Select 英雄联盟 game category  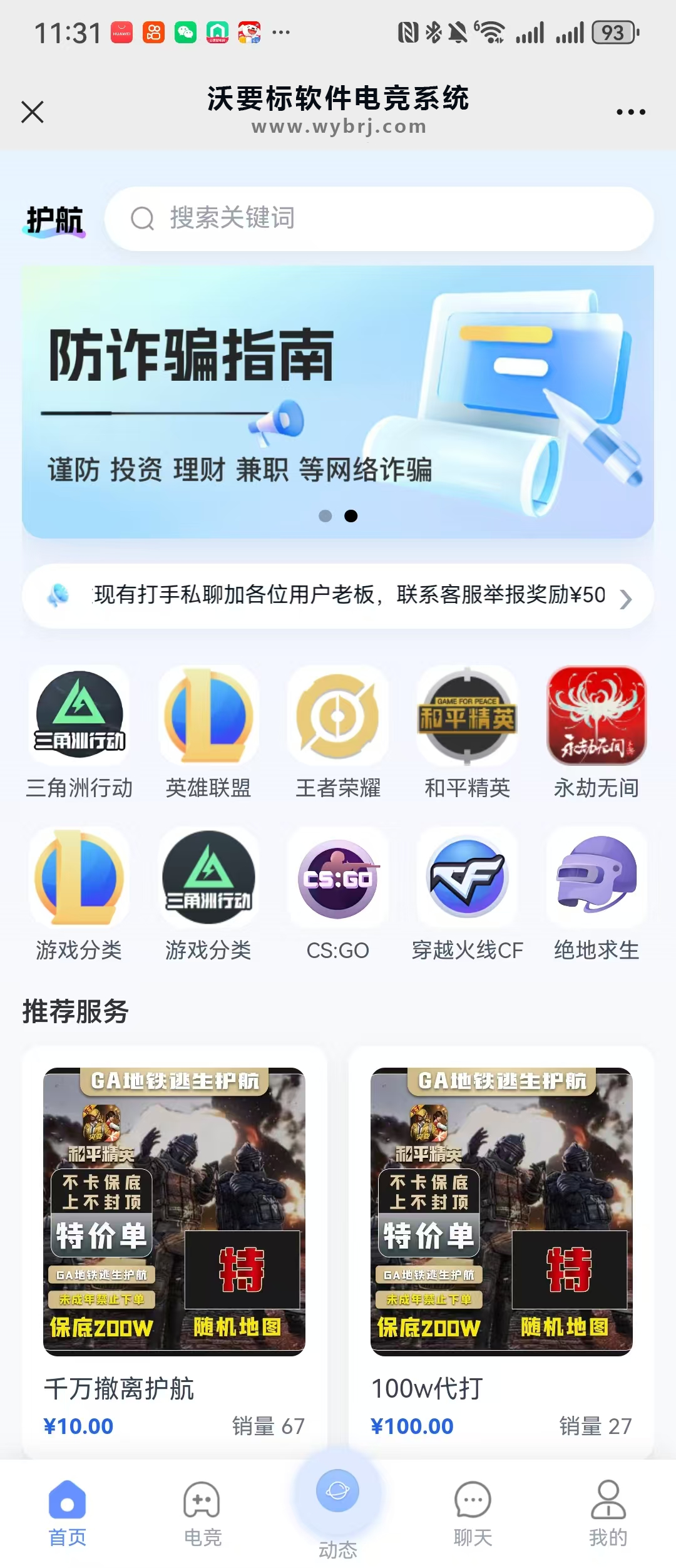click(x=208, y=733)
